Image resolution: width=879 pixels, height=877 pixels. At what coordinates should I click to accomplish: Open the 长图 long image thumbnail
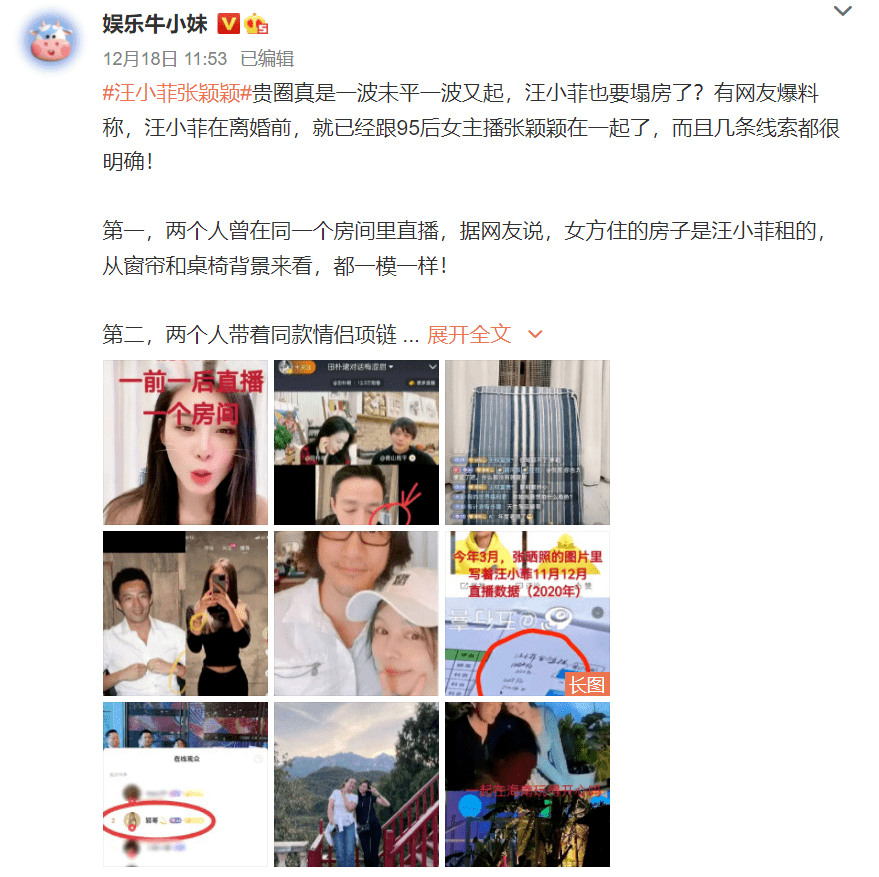click(x=527, y=613)
